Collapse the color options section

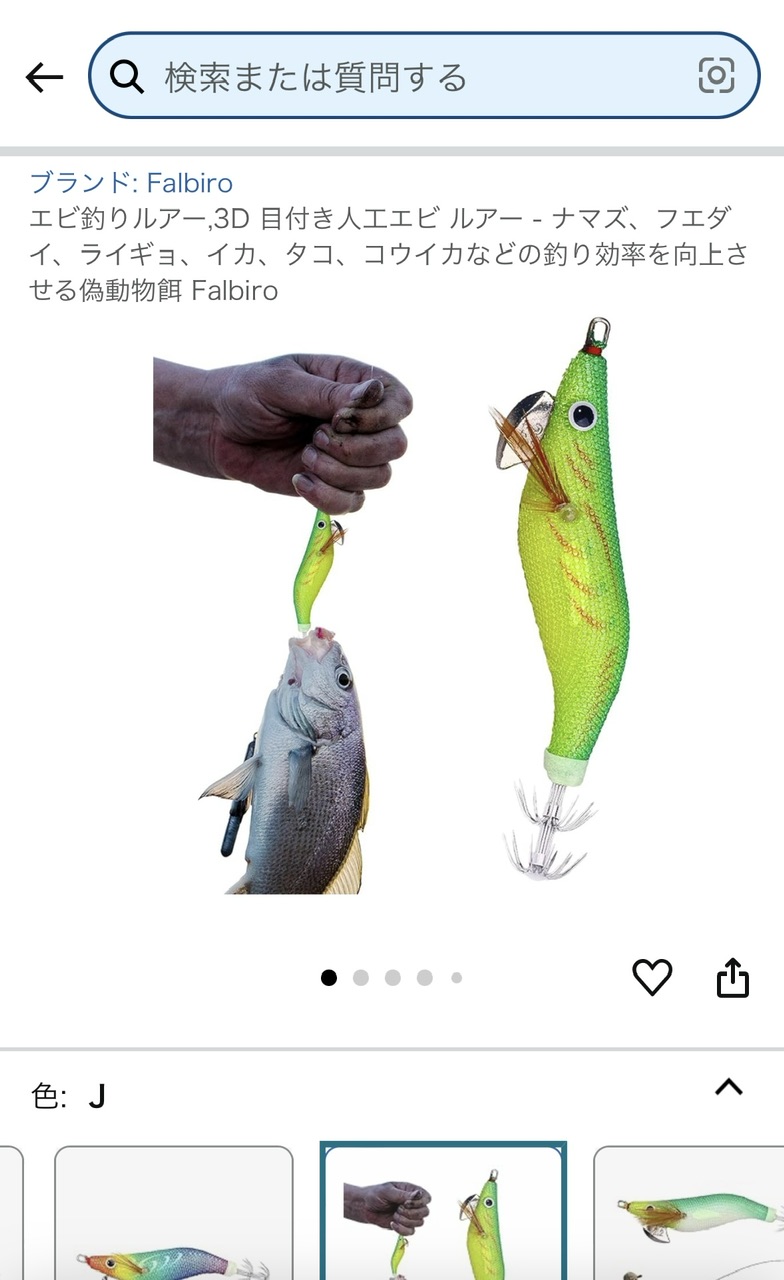(729, 1087)
